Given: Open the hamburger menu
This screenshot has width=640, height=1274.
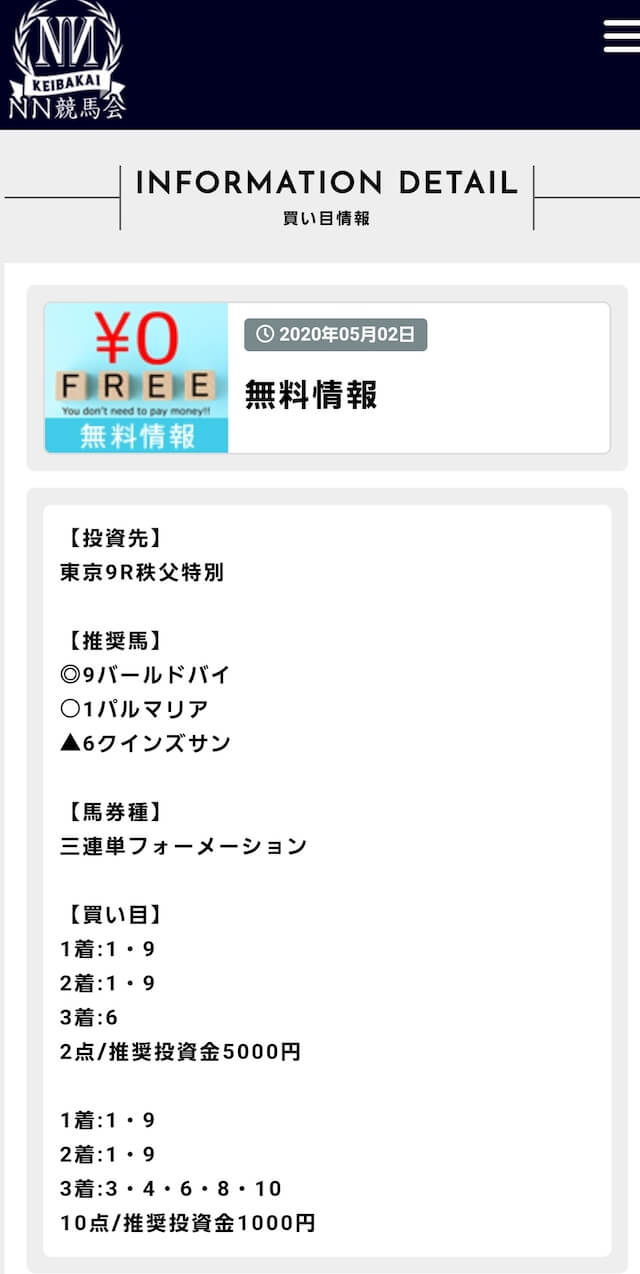Looking at the screenshot, I should pos(622,35).
